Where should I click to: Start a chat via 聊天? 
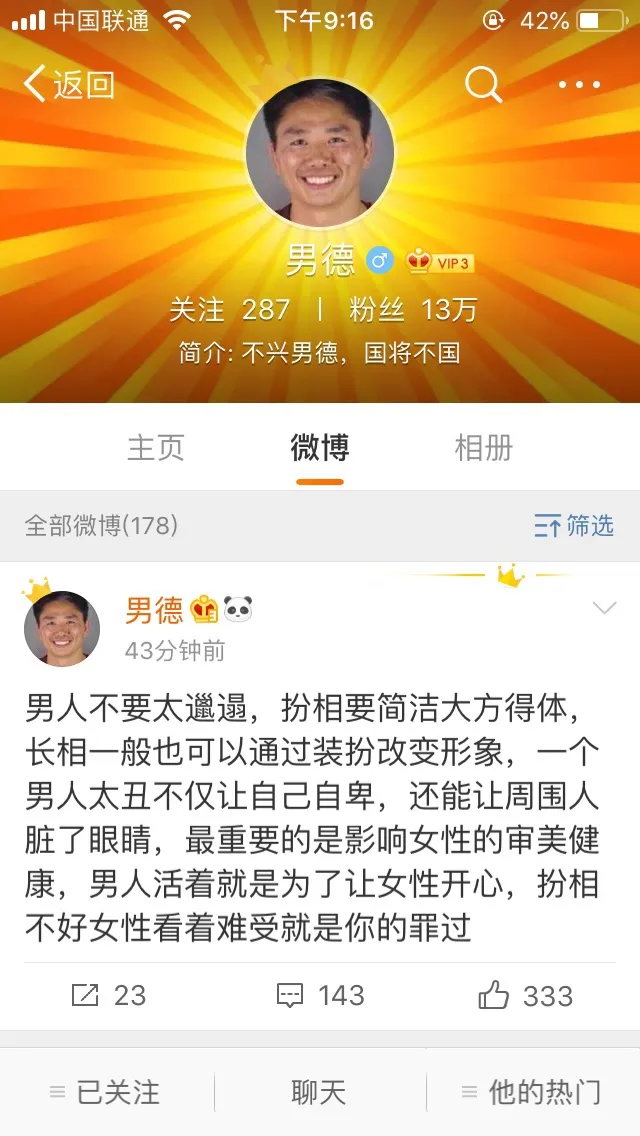coord(319,1093)
